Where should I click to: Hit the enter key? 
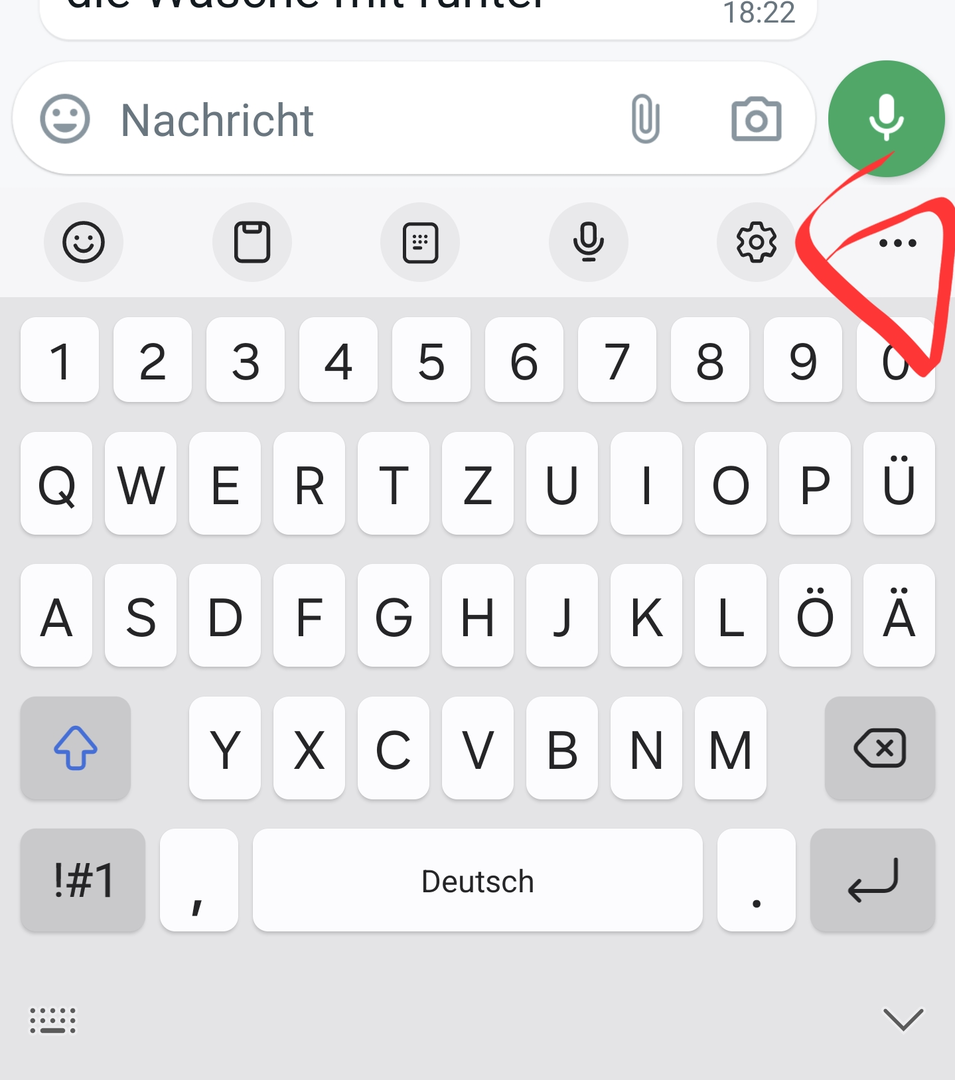(872, 881)
